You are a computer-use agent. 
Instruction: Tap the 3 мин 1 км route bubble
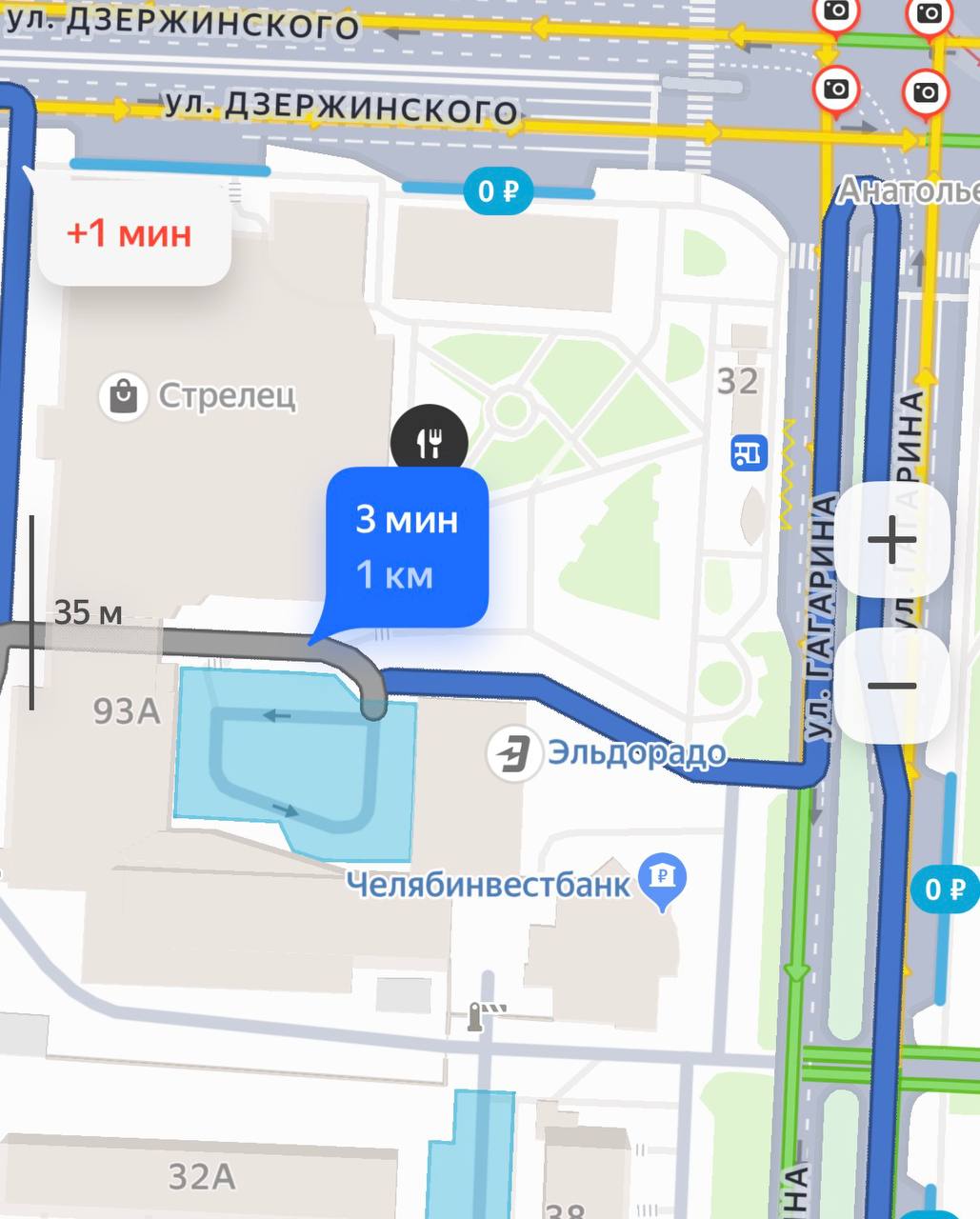(407, 548)
